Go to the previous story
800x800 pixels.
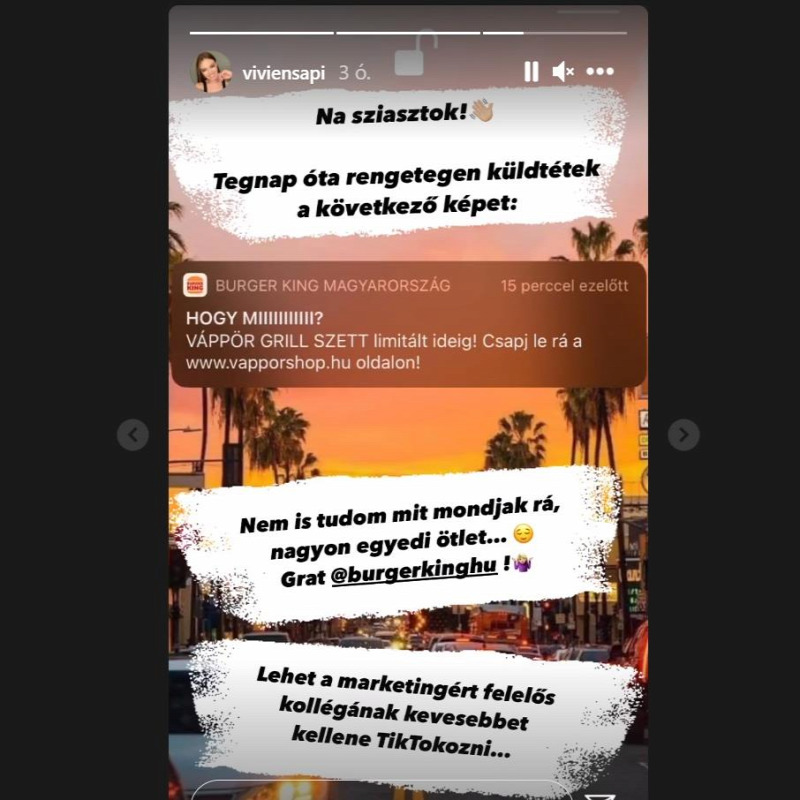pyautogui.click(x=133, y=434)
